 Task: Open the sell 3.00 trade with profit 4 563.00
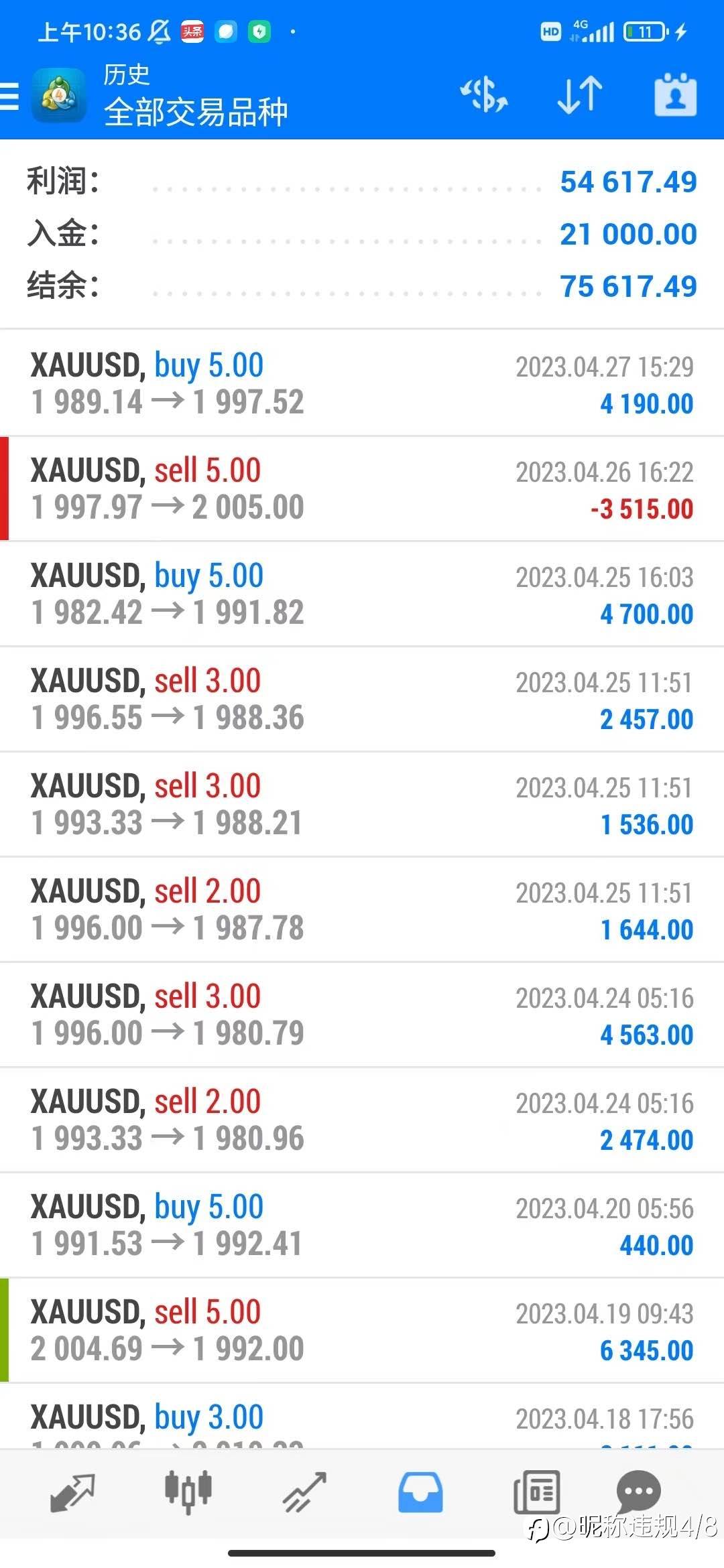[x=362, y=1015]
